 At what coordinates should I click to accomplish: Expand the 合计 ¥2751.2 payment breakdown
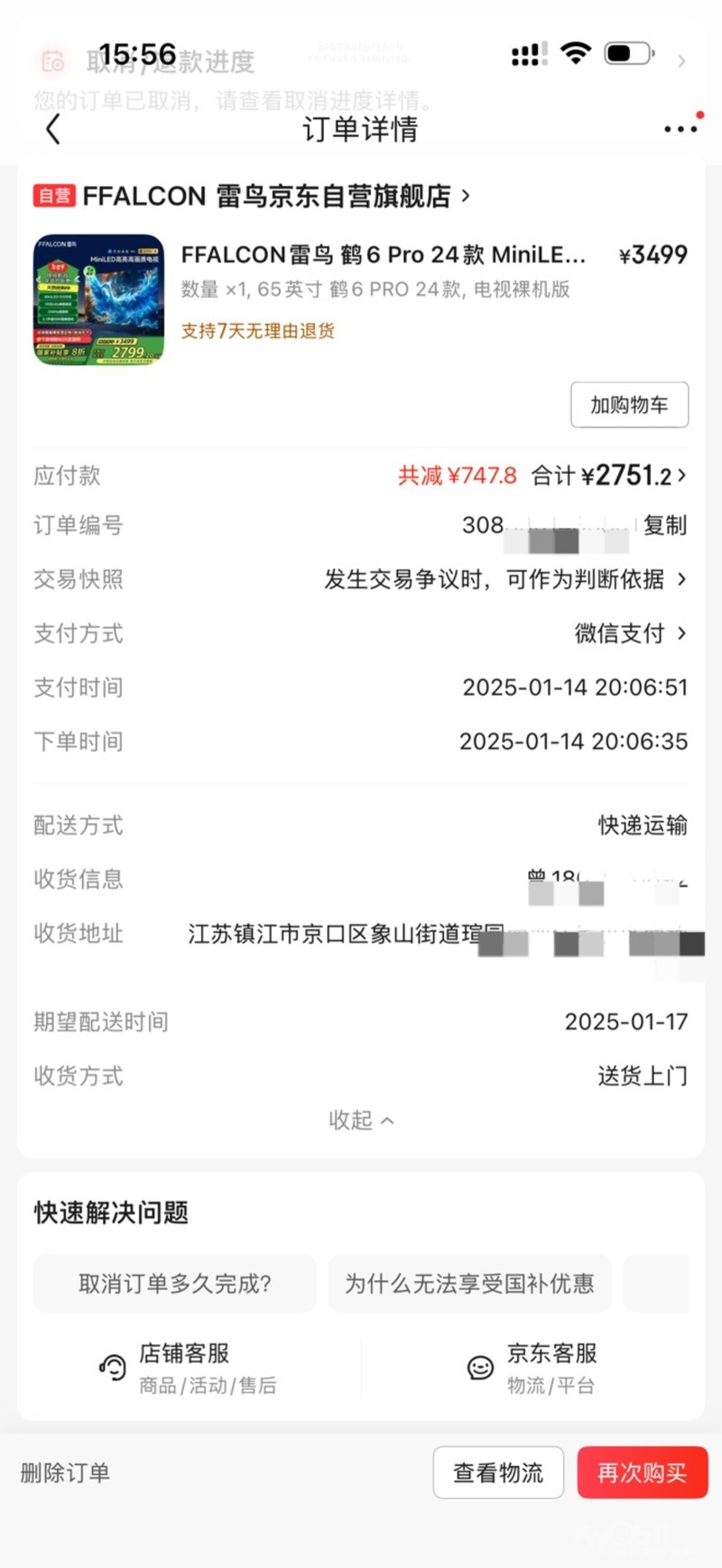point(609,475)
